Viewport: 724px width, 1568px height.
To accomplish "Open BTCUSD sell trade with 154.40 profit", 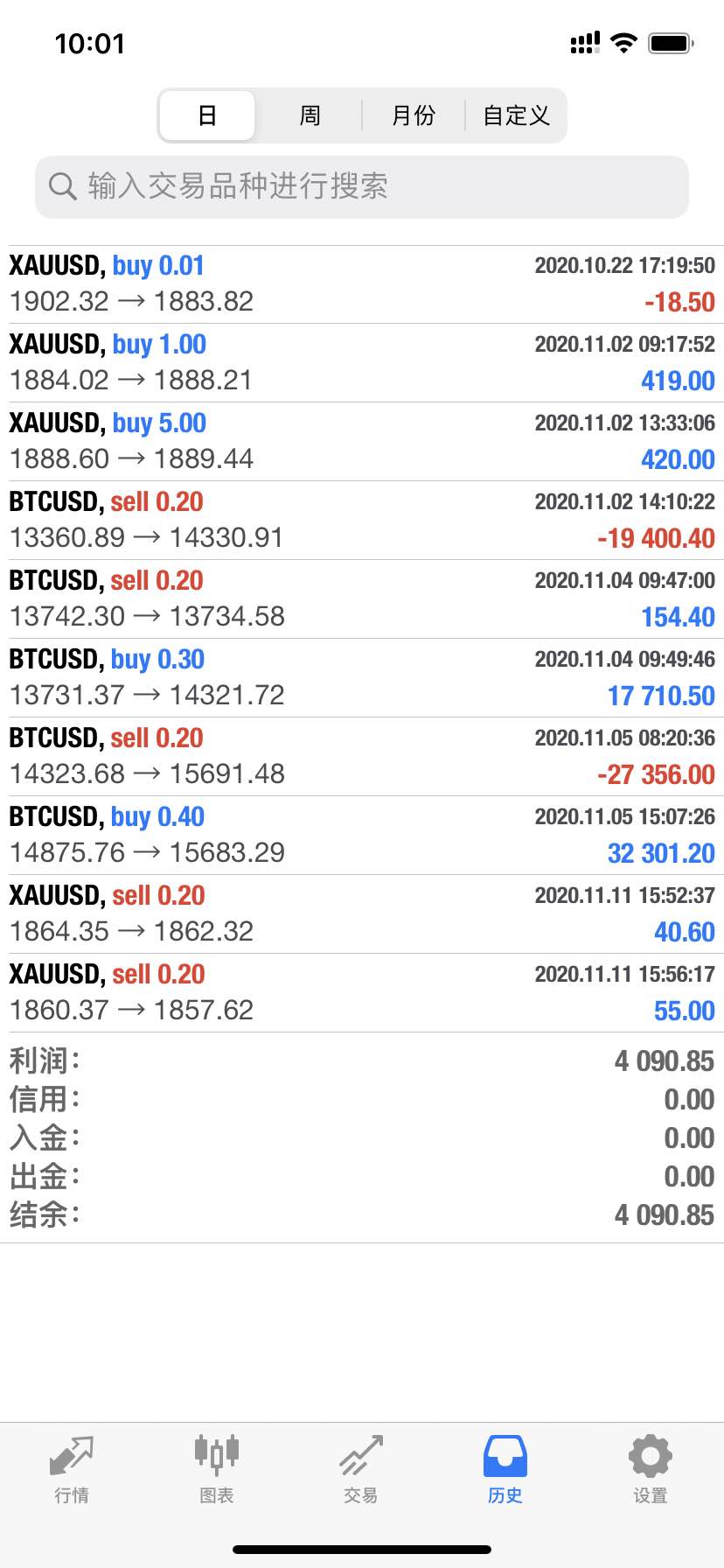I will click(x=362, y=599).
